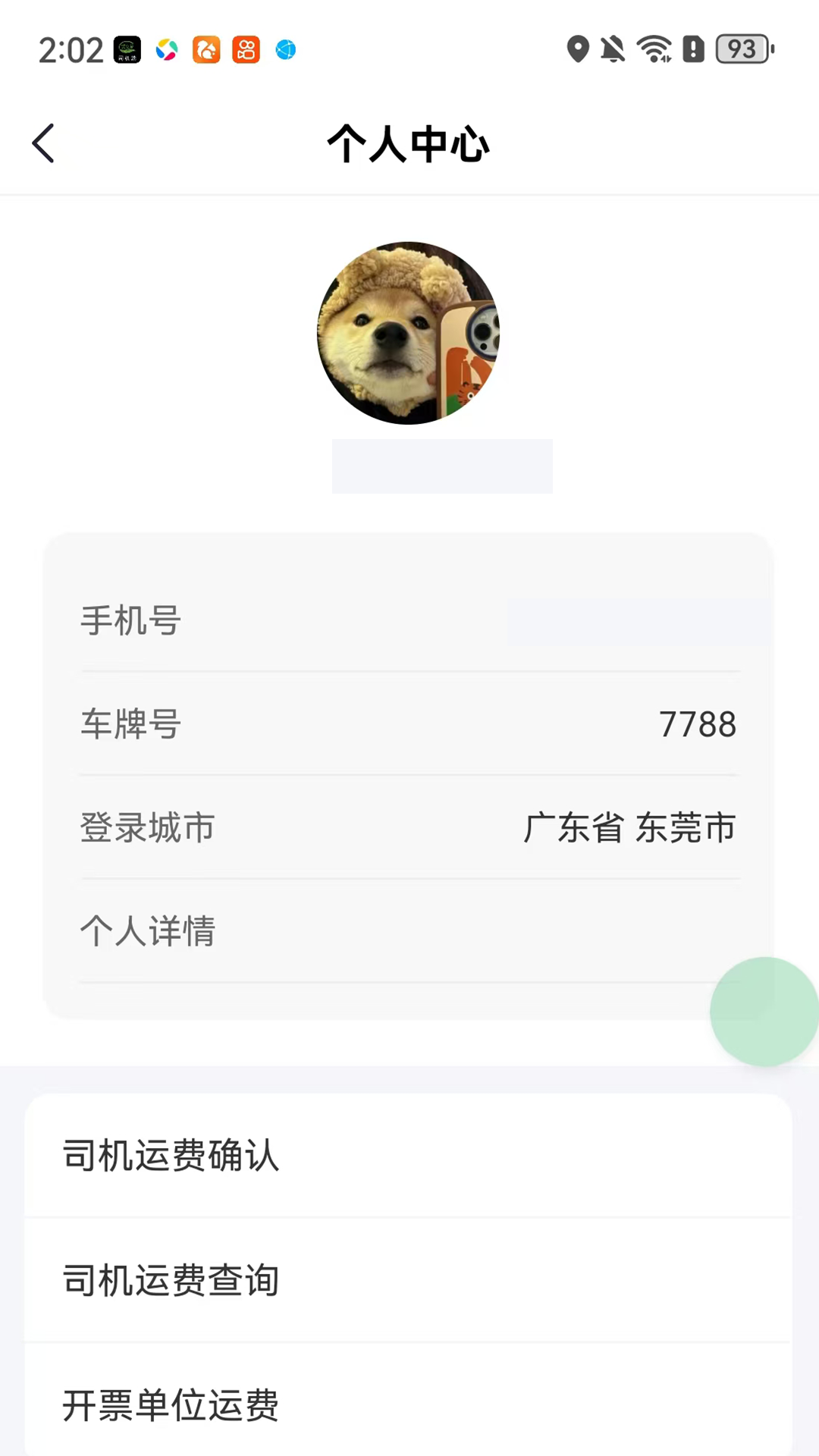Tap the 登录城市 row showing 广东省 东莞市
Screen dimensions: 819x1456
click(409, 827)
